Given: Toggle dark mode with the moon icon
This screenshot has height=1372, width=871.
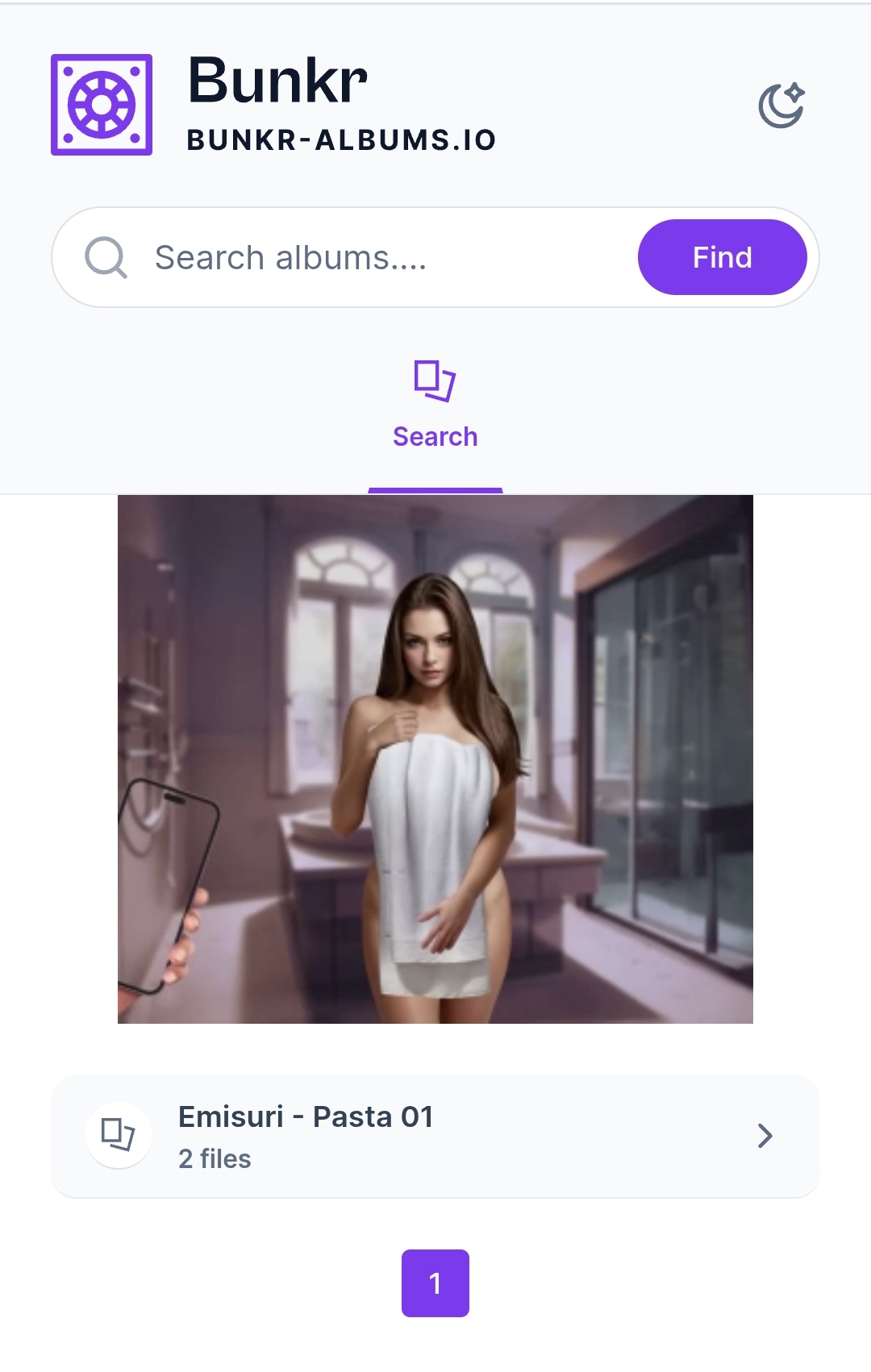Looking at the screenshot, I should [781, 106].
